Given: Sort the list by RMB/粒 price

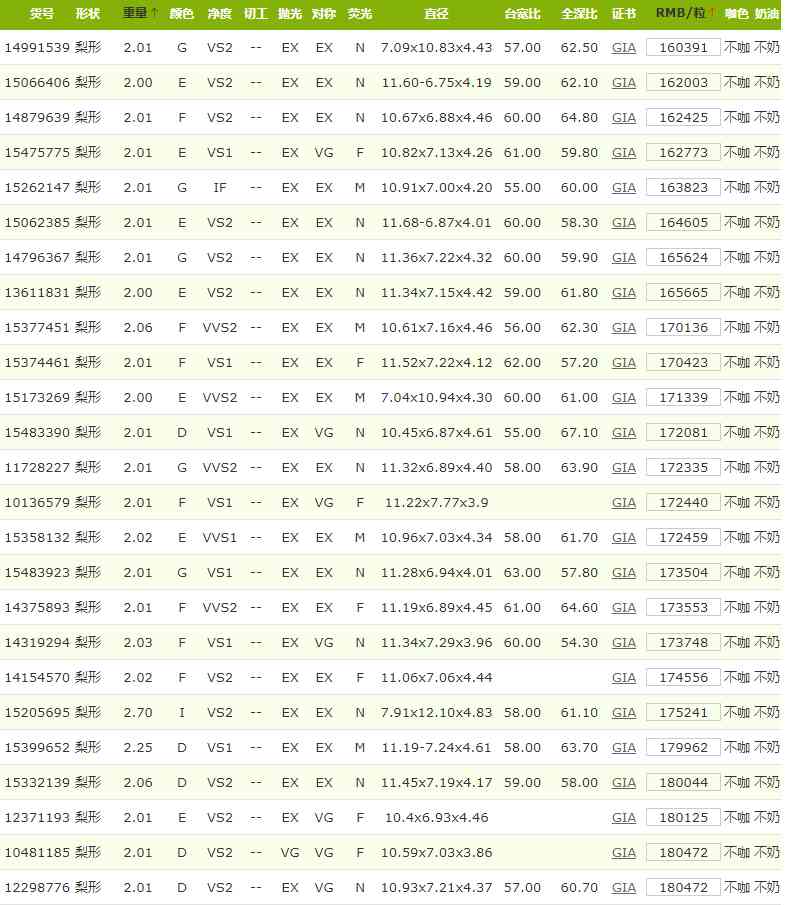Looking at the screenshot, I should coord(686,14).
